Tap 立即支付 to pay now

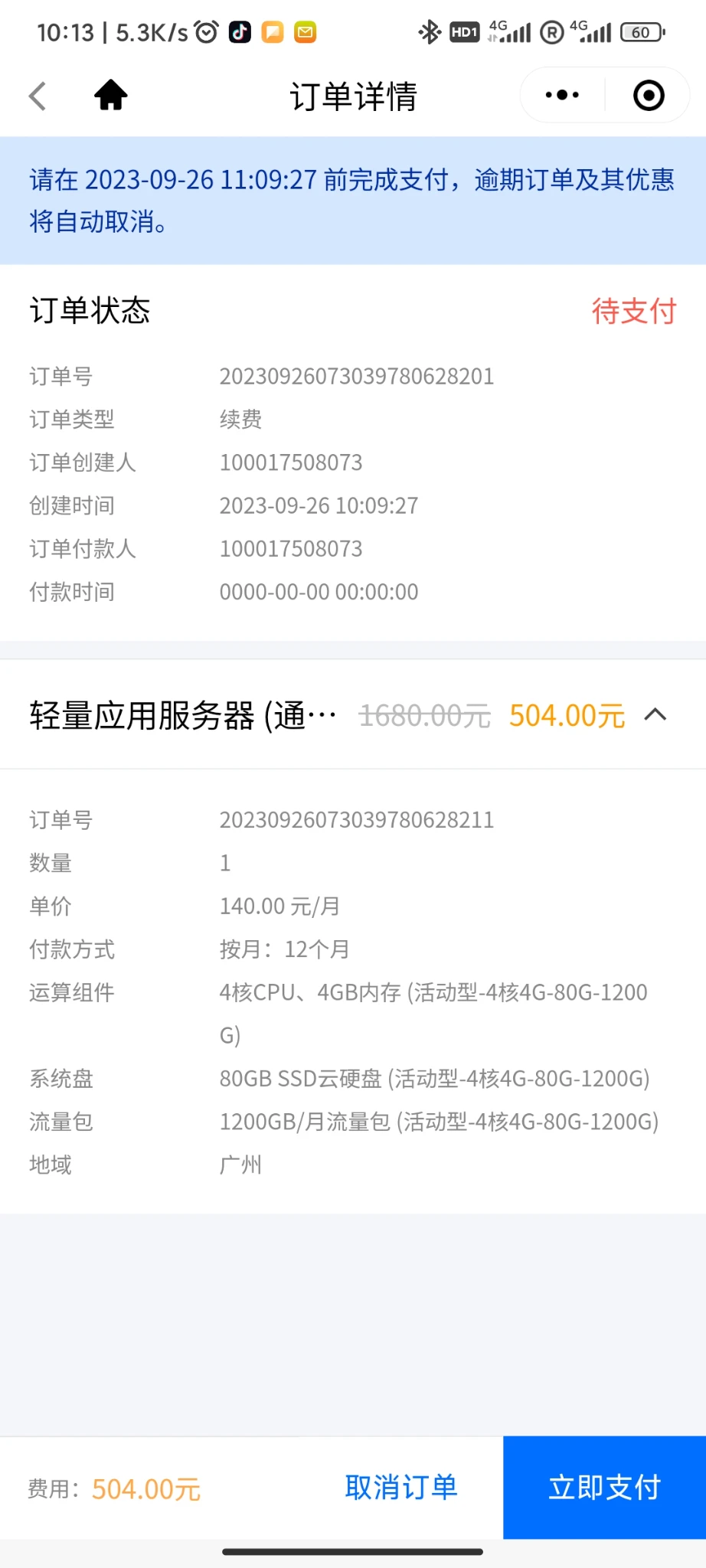tap(604, 1488)
